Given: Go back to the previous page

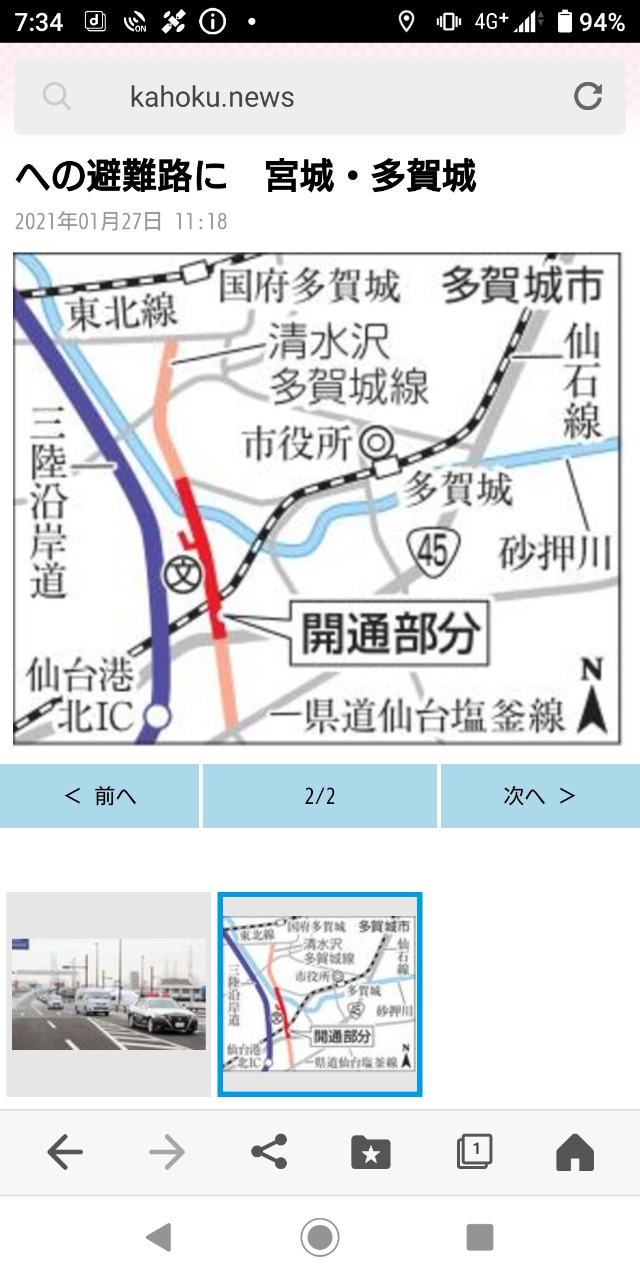Looking at the screenshot, I should point(65,1153).
